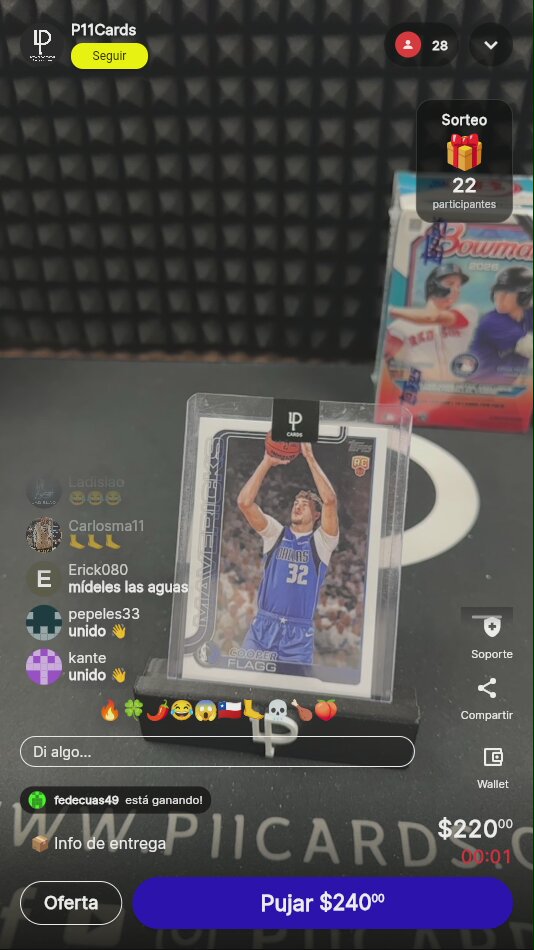
Task: Tap the 'Di algo...' chat field
Action: click(x=217, y=752)
